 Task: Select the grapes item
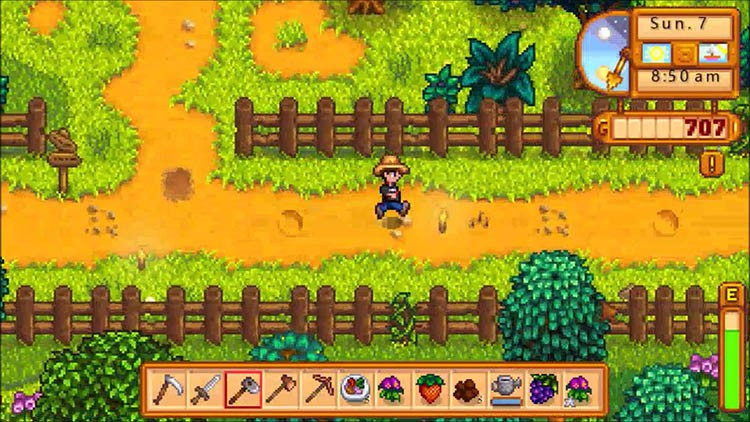[x=541, y=389]
